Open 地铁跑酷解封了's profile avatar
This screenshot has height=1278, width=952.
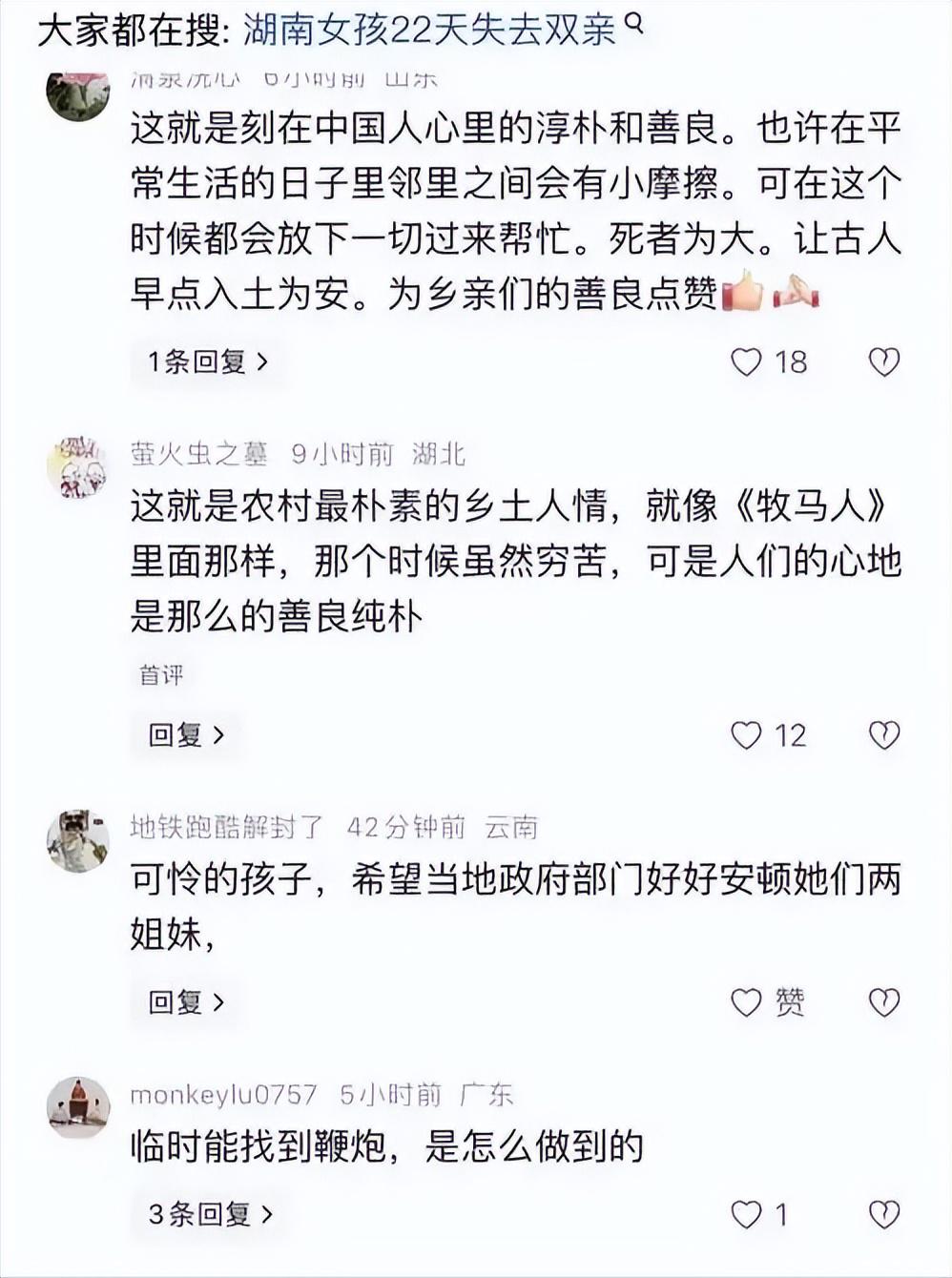pyautogui.click(x=78, y=840)
